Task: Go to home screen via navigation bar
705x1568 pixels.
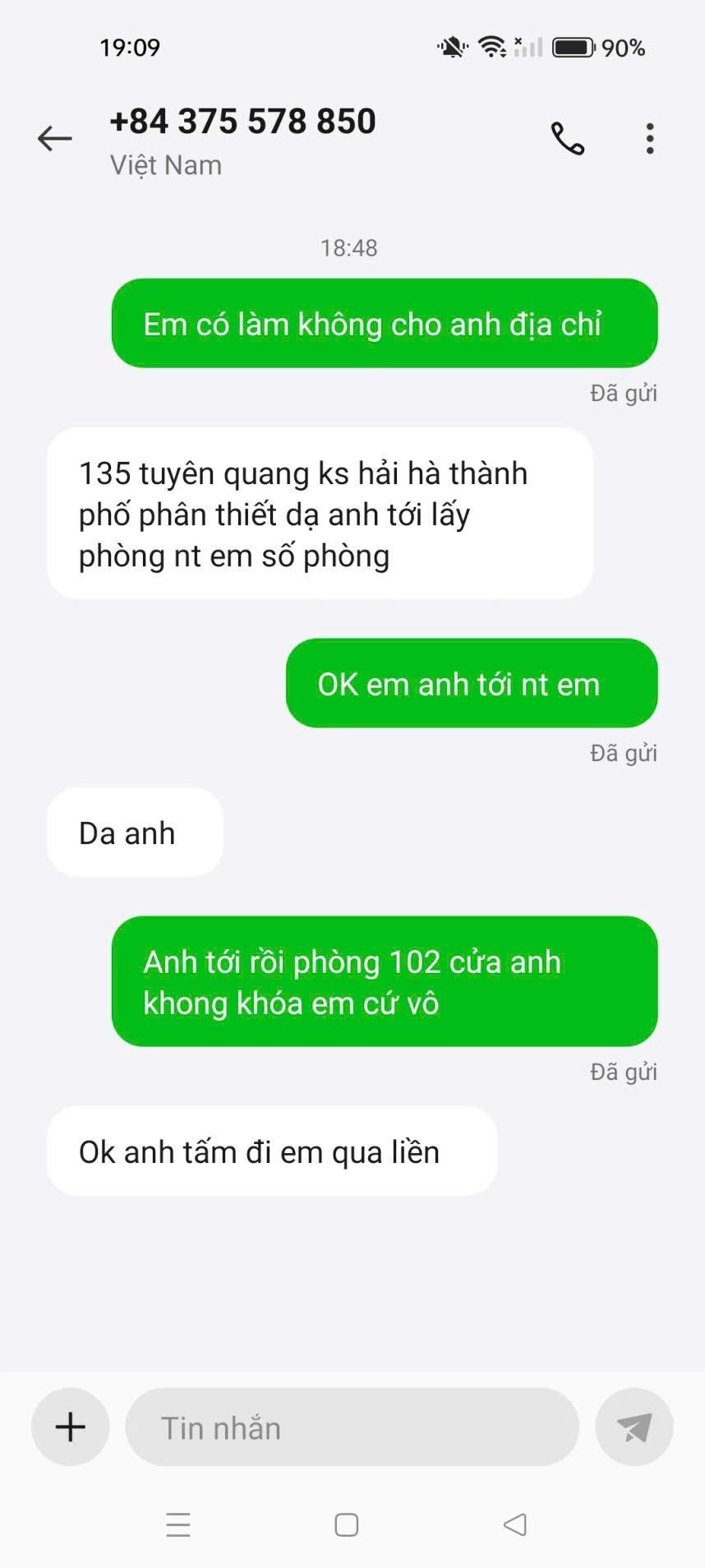Action: (x=347, y=1525)
